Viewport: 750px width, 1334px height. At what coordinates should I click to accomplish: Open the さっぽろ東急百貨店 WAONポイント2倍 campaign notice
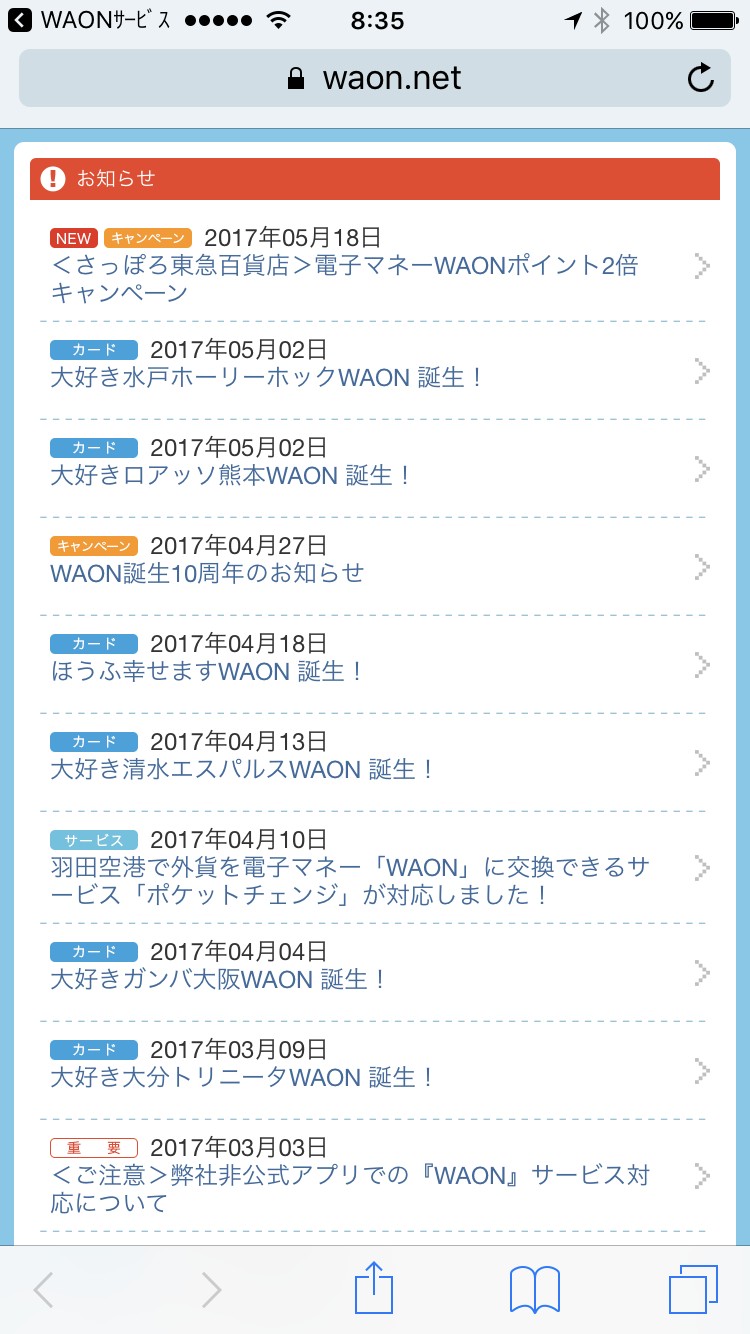343,279
